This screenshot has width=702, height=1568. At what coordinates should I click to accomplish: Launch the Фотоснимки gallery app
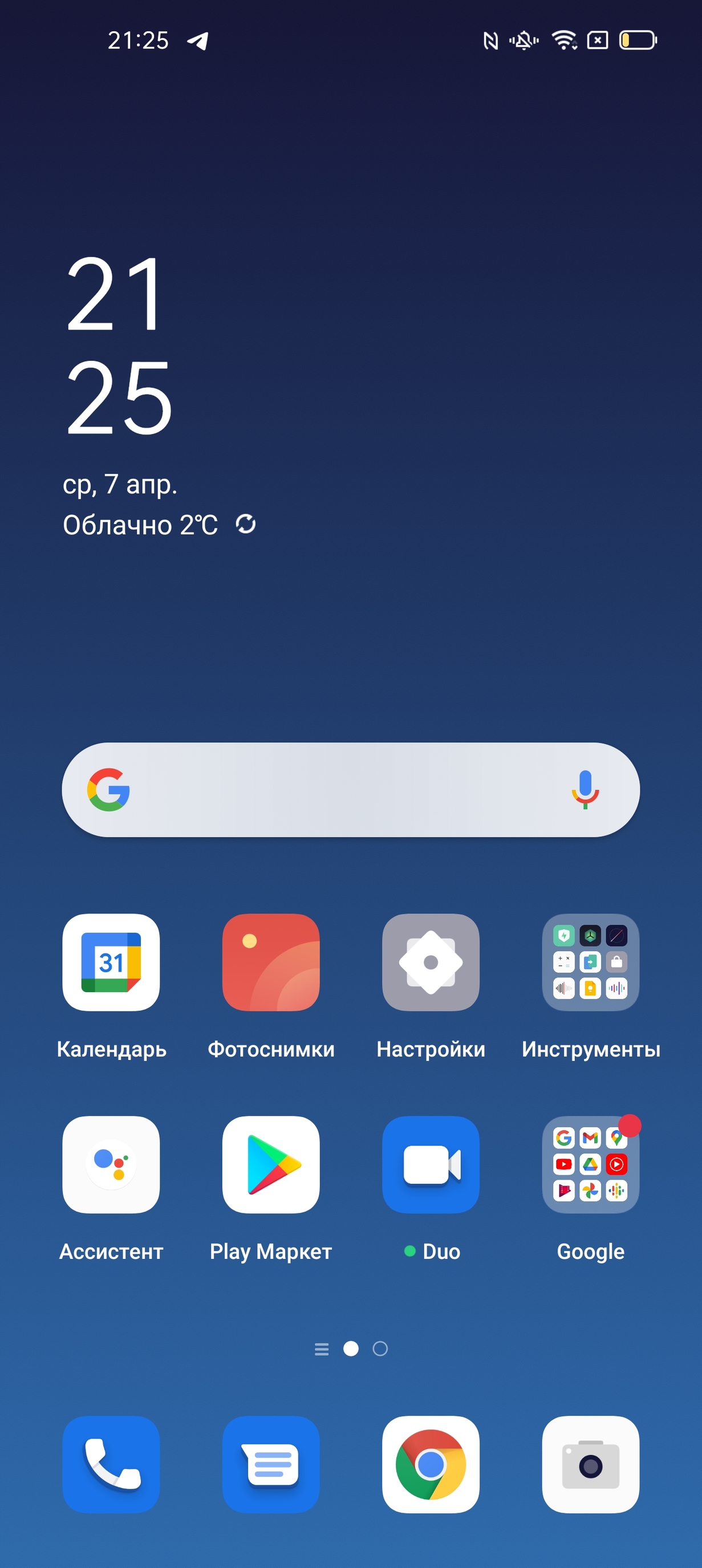271,962
